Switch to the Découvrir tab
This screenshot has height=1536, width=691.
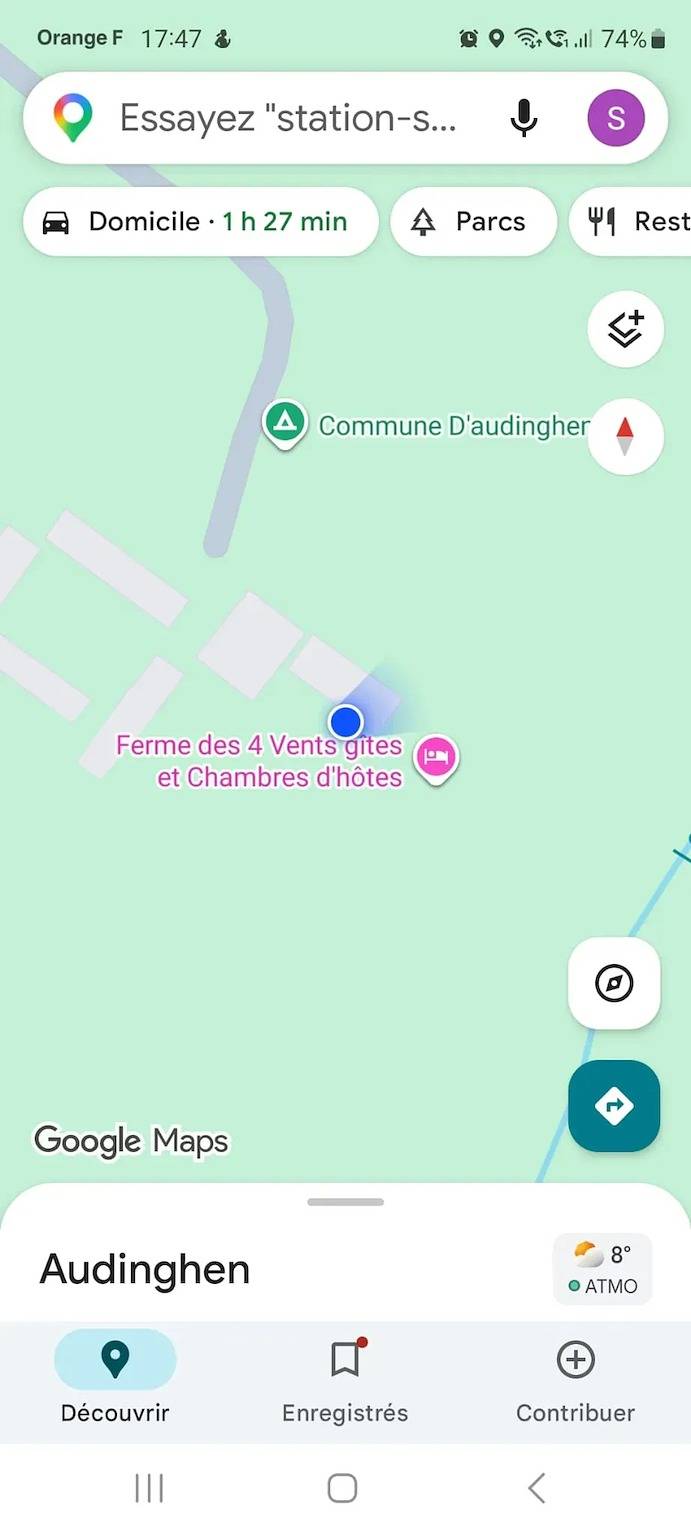pos(115,1376)
